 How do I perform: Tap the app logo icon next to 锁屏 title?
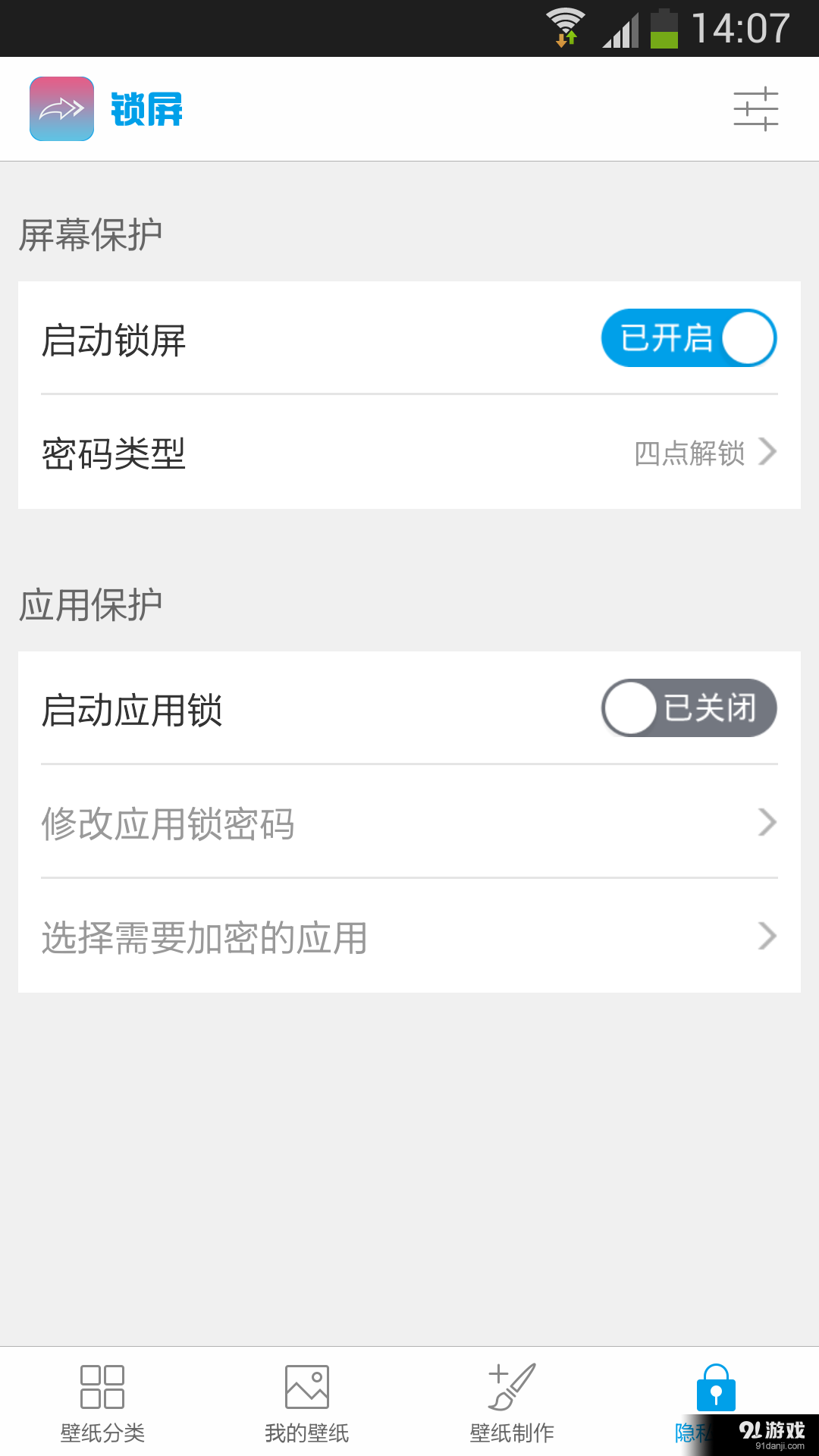[x=61, y=108]
